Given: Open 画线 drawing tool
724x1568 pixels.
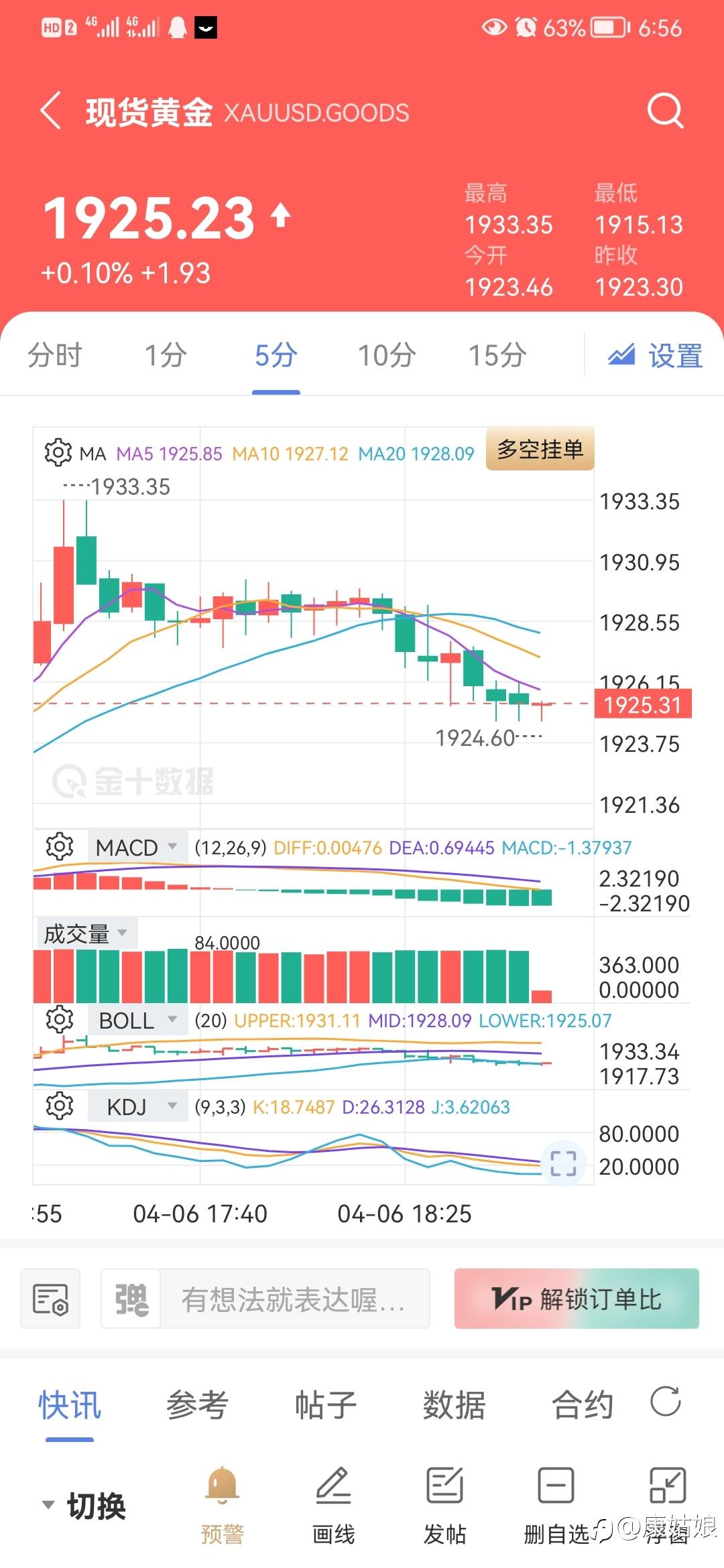Looking at the screenshot, I should coord(333,1505).
